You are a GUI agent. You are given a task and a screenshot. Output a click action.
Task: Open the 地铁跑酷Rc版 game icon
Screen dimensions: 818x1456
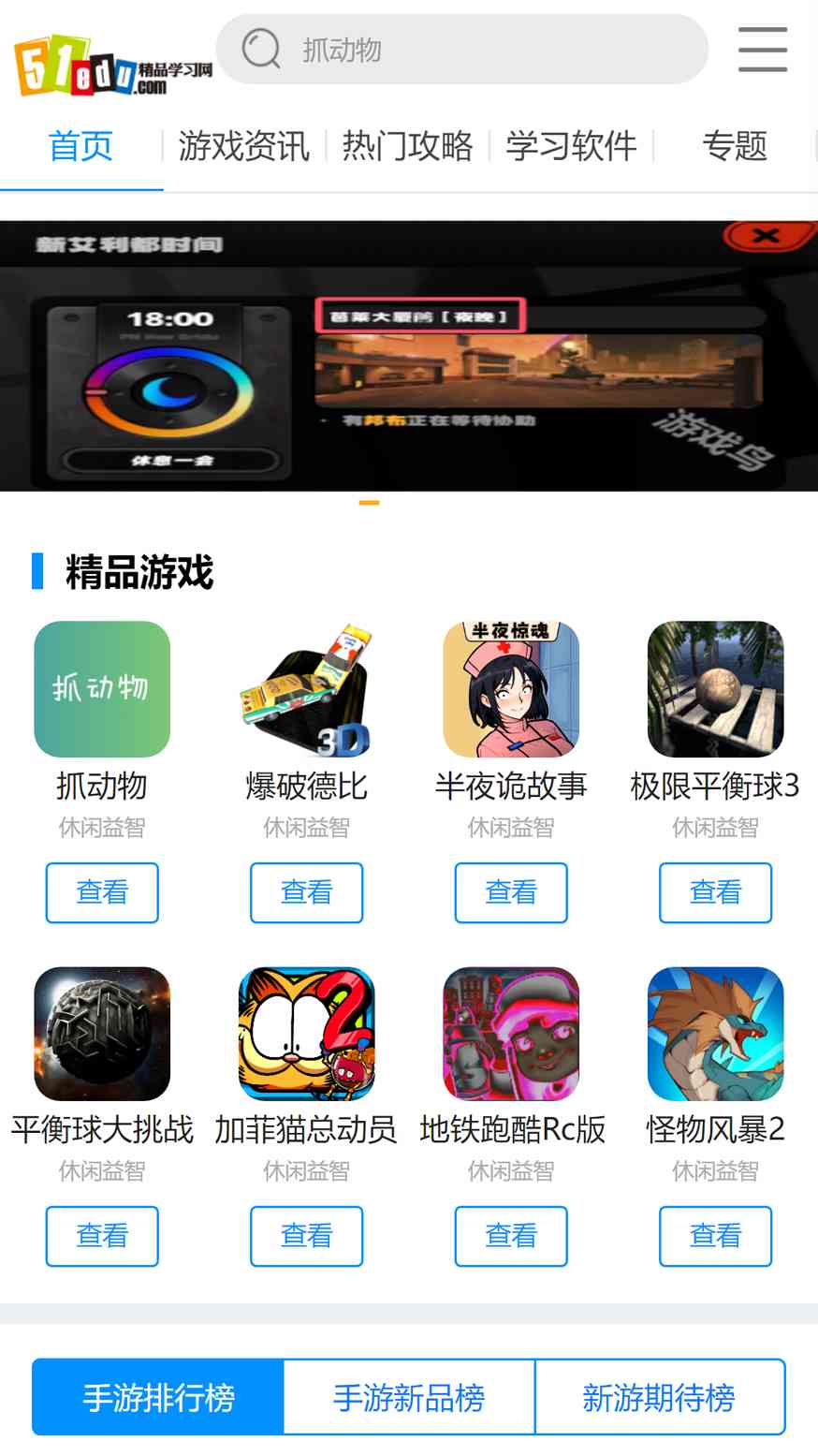pyautogui.click(x=511, y=1034)
